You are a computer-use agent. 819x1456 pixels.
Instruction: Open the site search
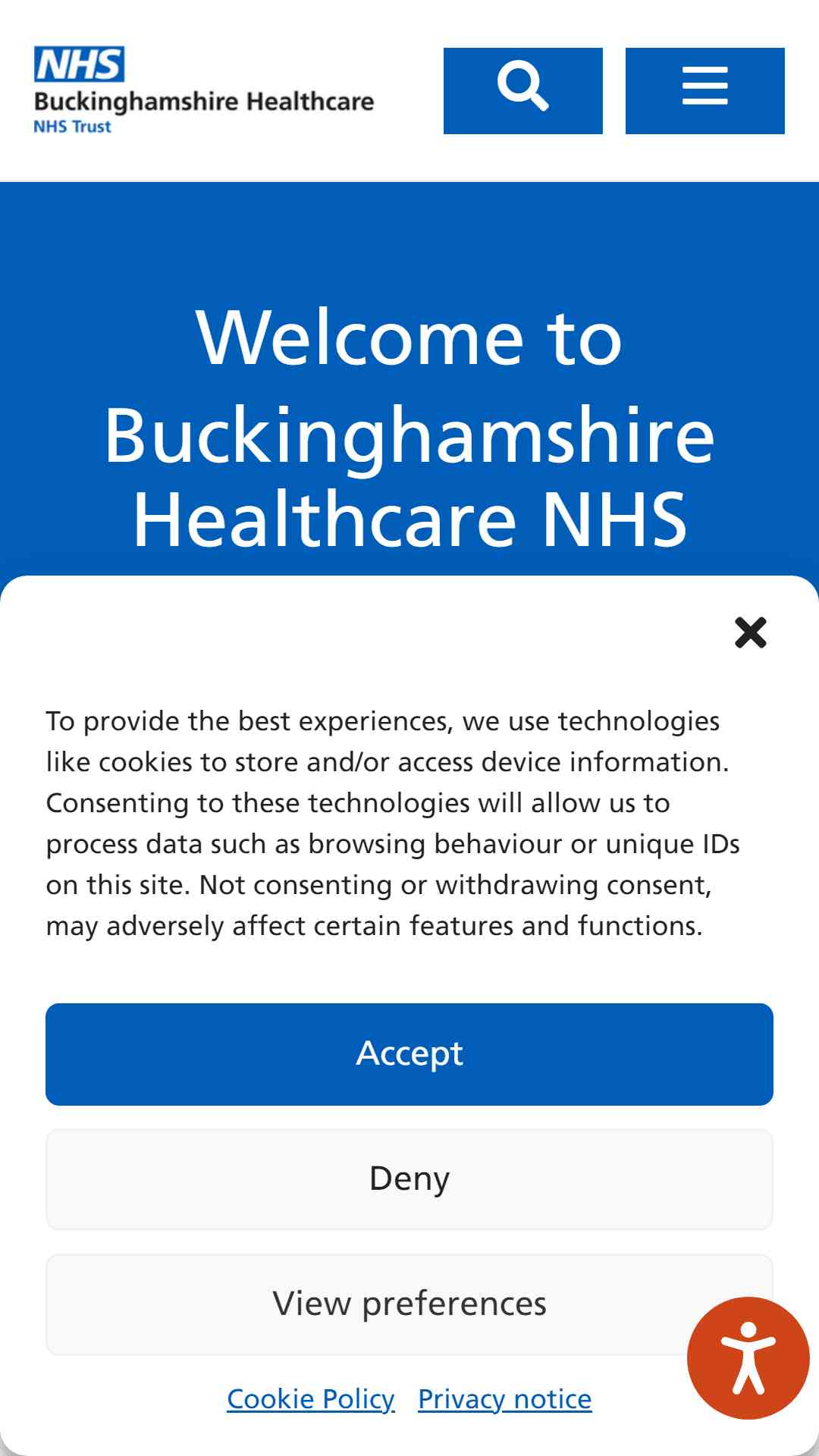[x=522, y=91]
